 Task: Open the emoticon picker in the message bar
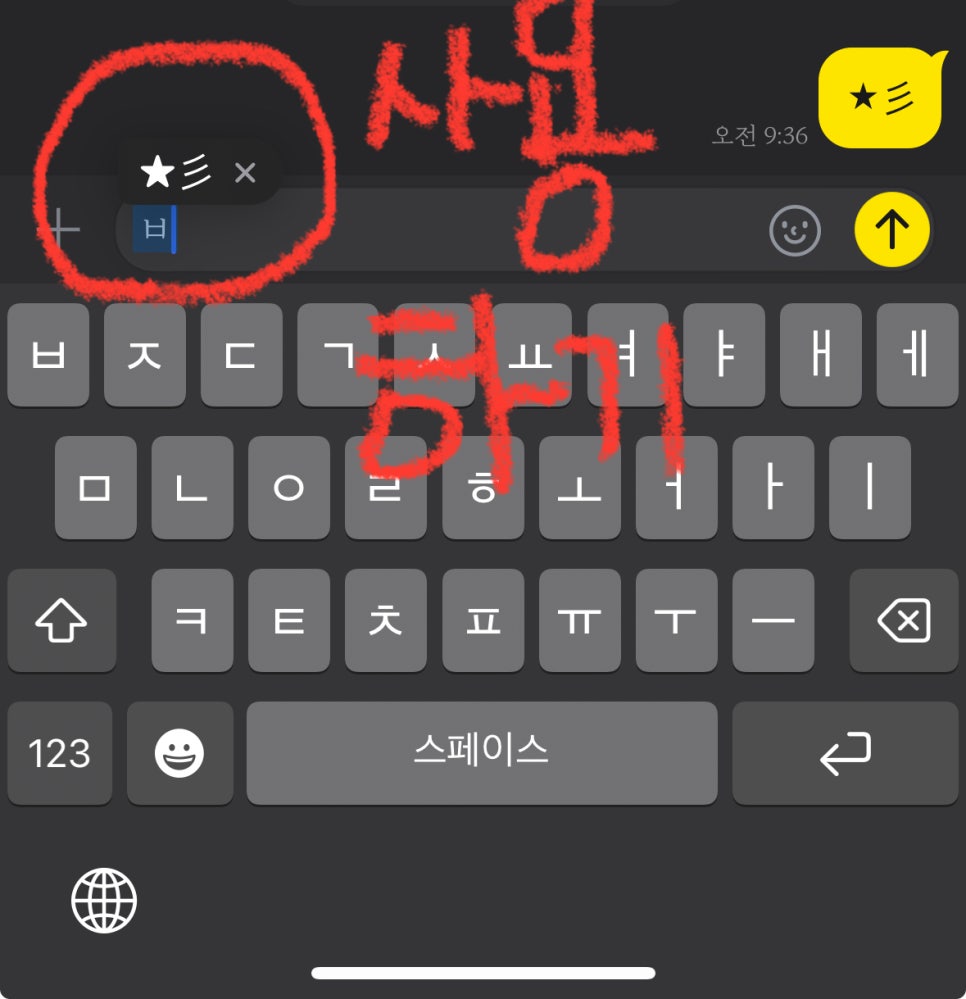coord(795,231)
